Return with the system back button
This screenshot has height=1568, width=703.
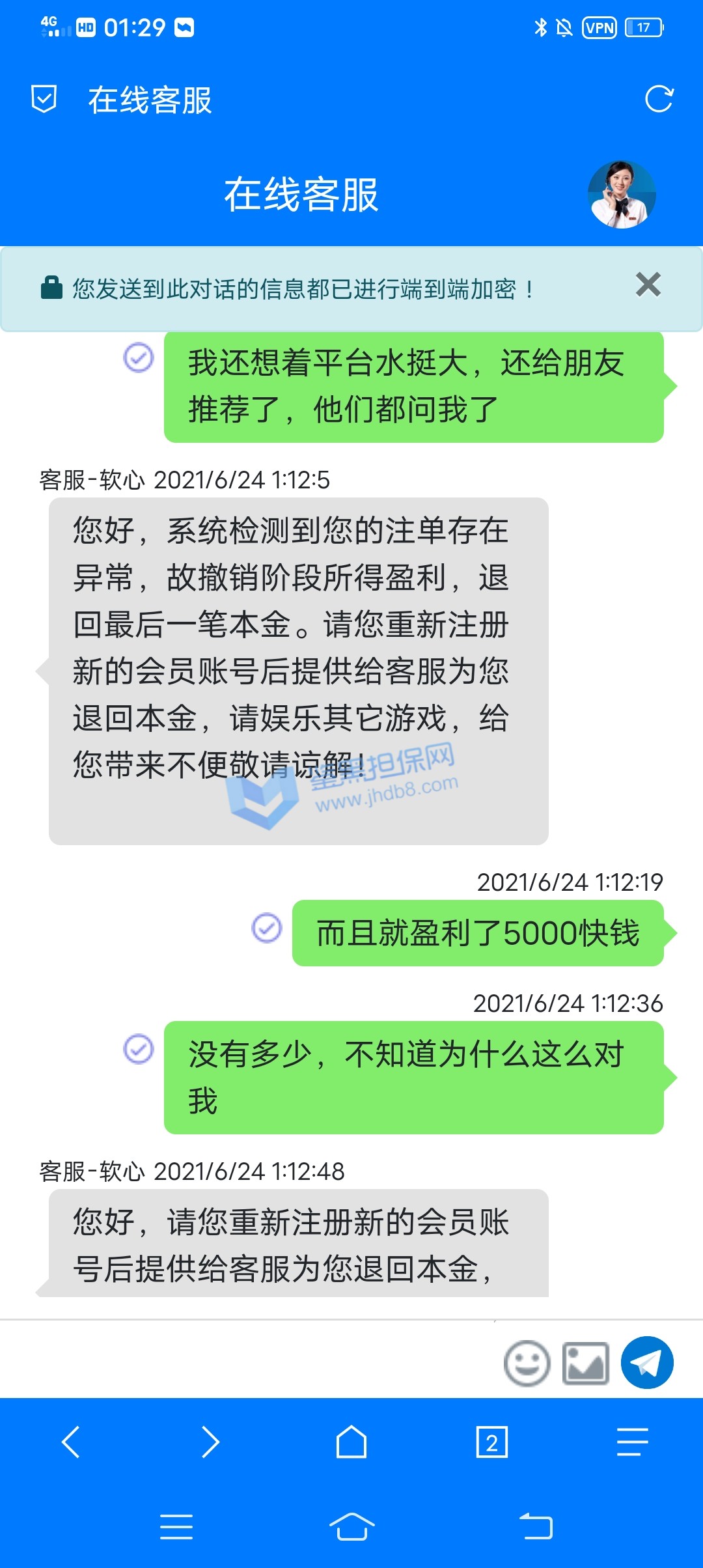pos(536,1526)
